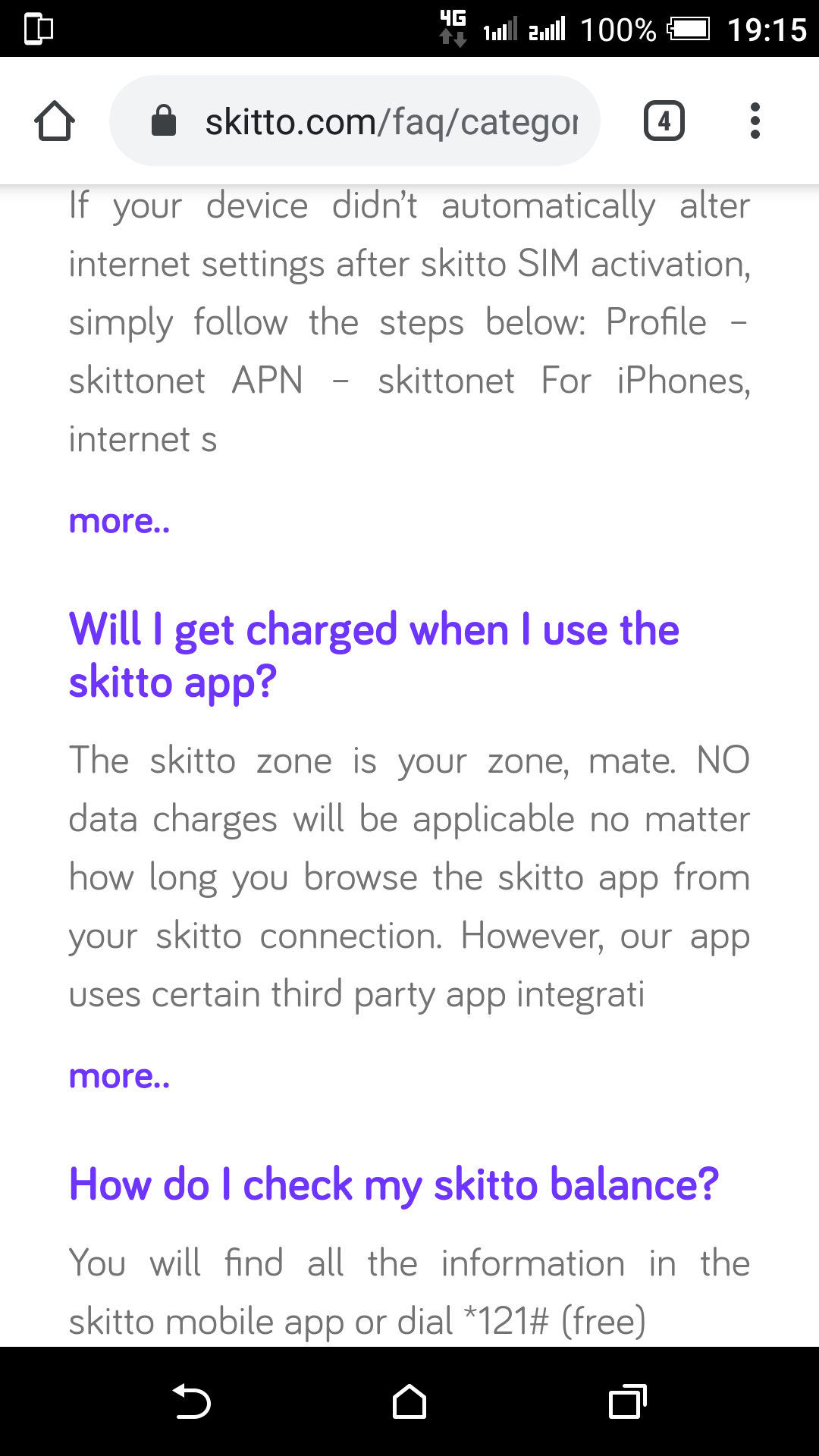Open 'Will I get charged when I use the skitto app?'
This screenshot has width=819, height=1456.
[374, 655]
